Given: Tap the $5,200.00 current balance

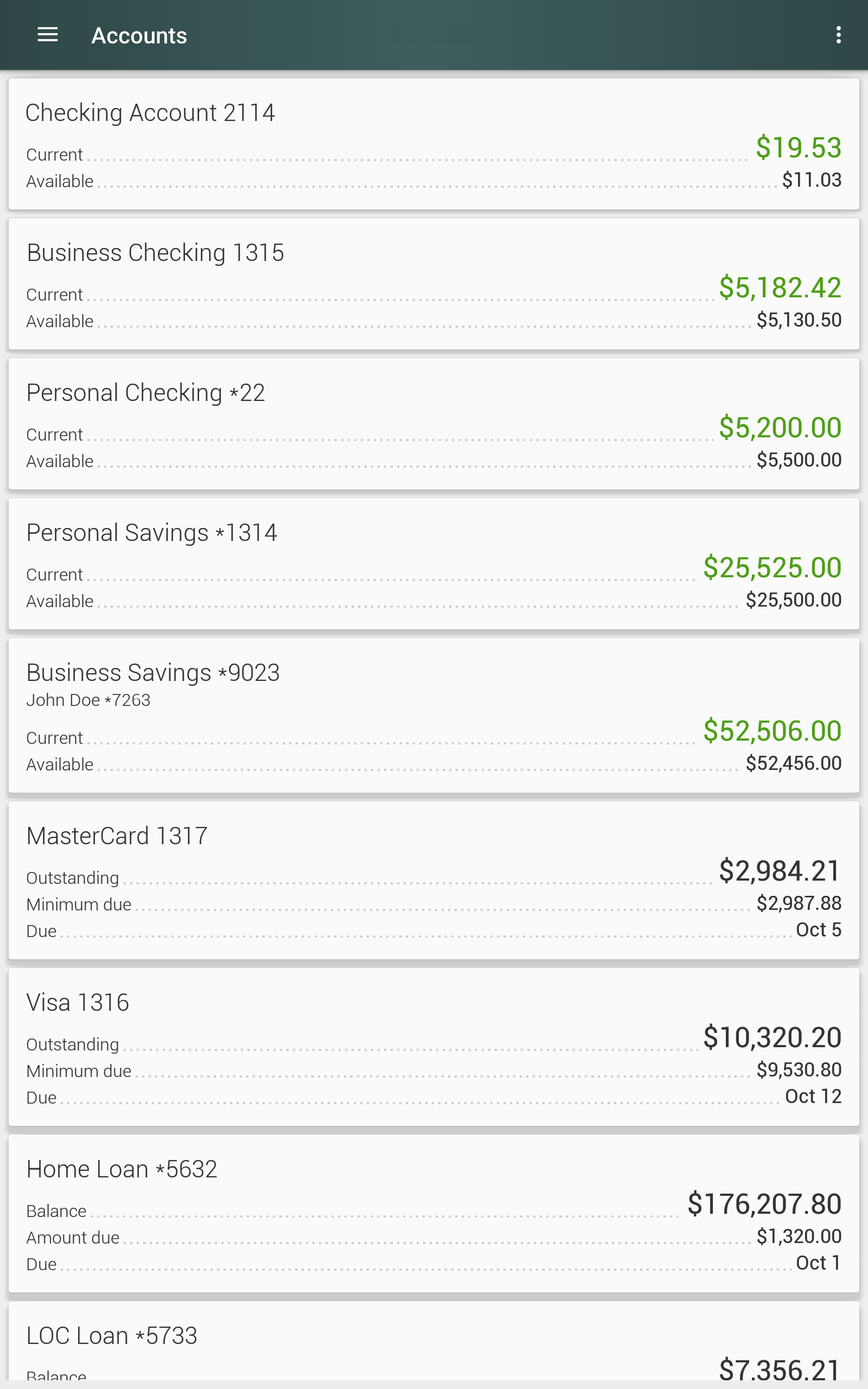Looking at the screenshot, I should coord(780,428).
